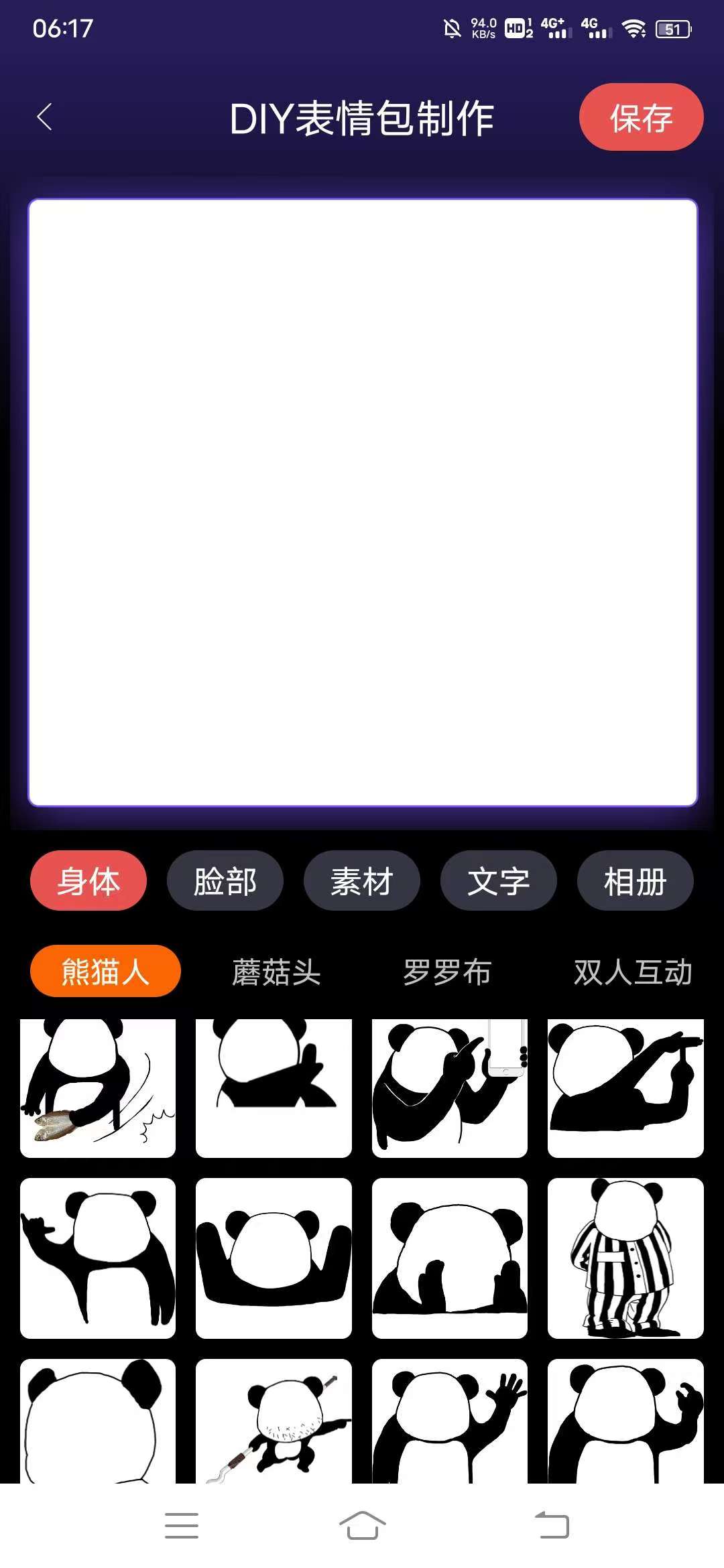This screenshot has width=724, height=1568.
Task: Open the 双人互动 sub-tab
Action: tap(633, 972)
